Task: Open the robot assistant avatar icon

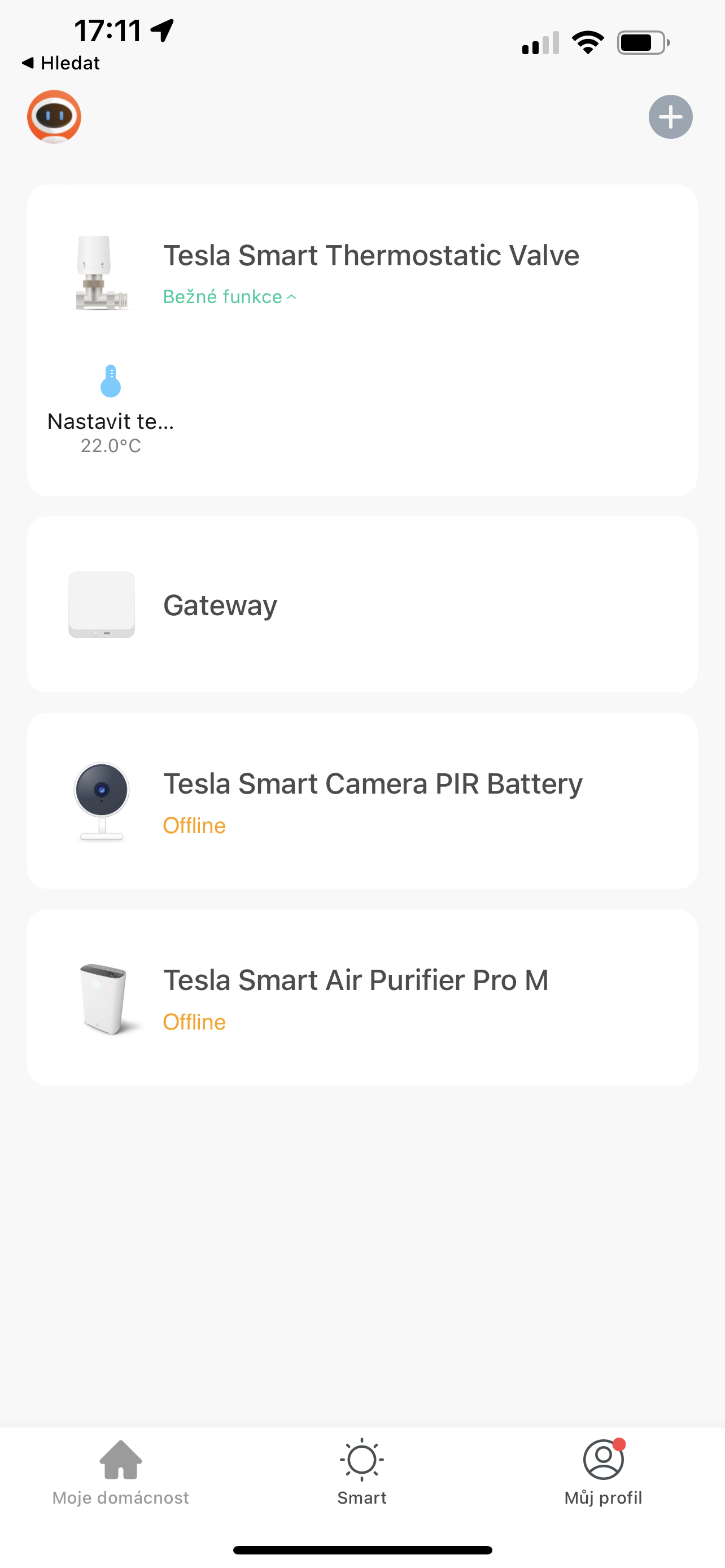Action: point(54,116)
